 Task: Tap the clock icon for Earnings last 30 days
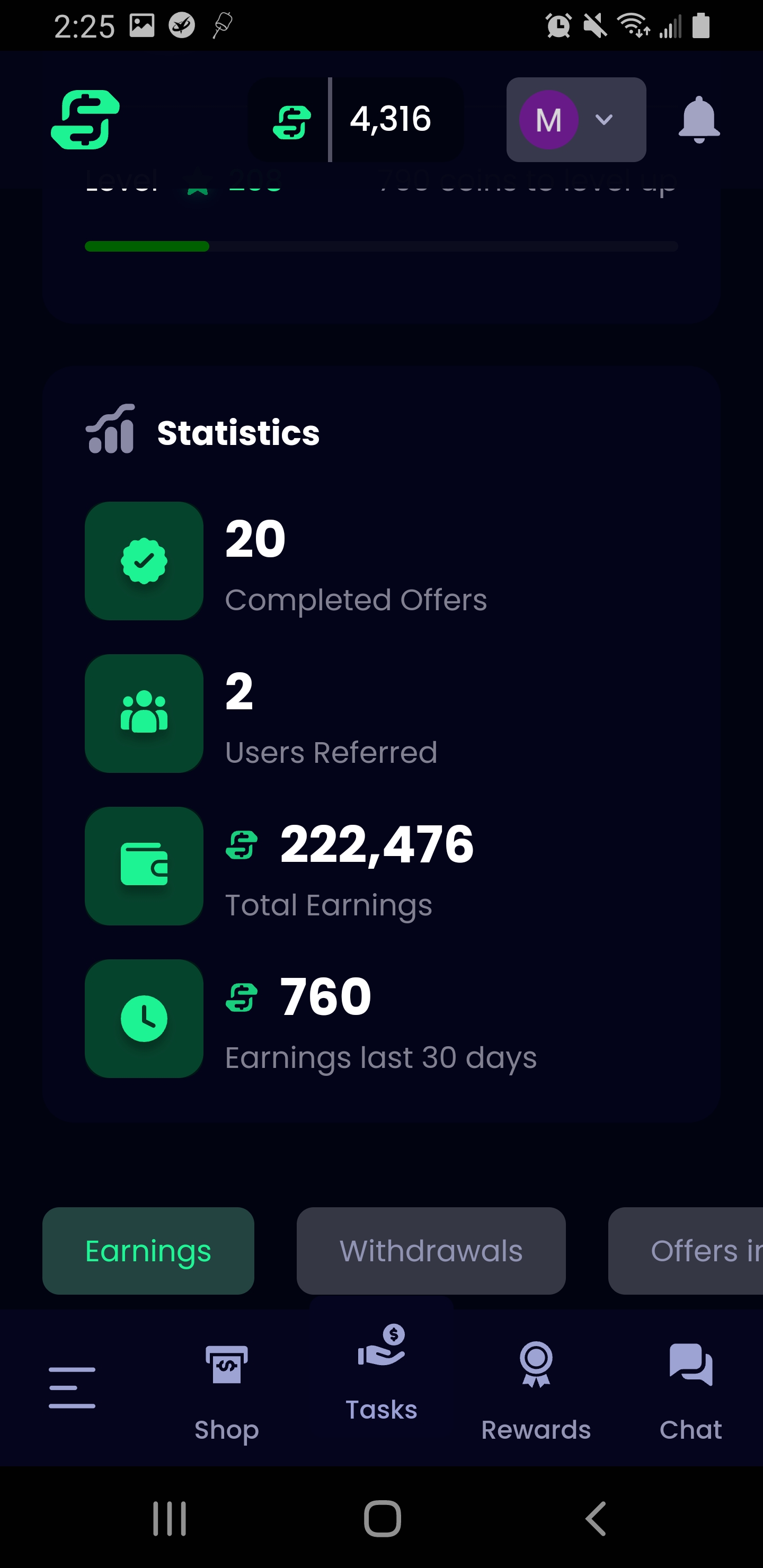[144, 1018]
